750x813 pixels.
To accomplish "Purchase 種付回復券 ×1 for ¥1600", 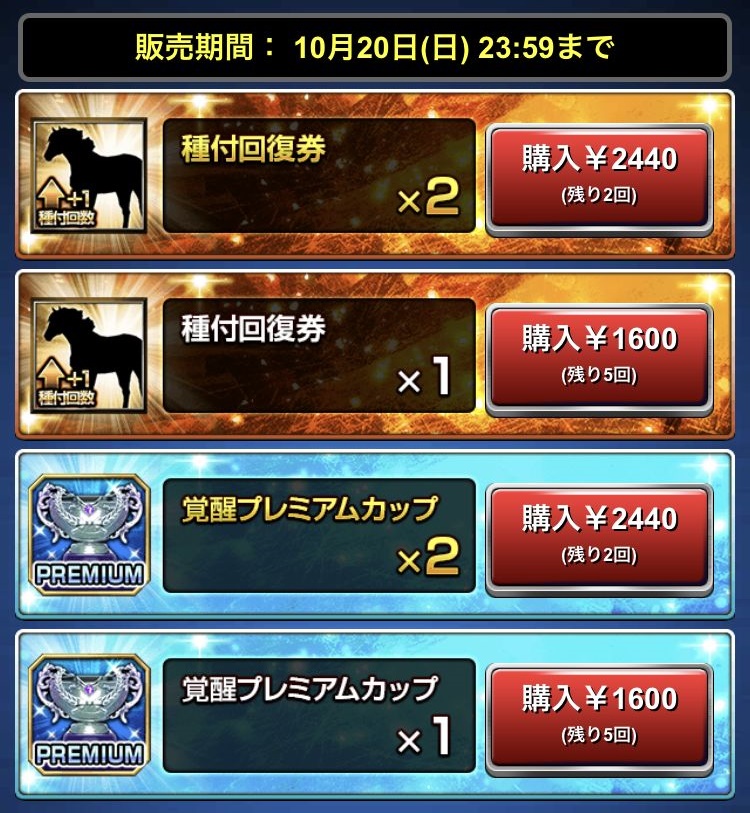I will [x=599, y=353].
